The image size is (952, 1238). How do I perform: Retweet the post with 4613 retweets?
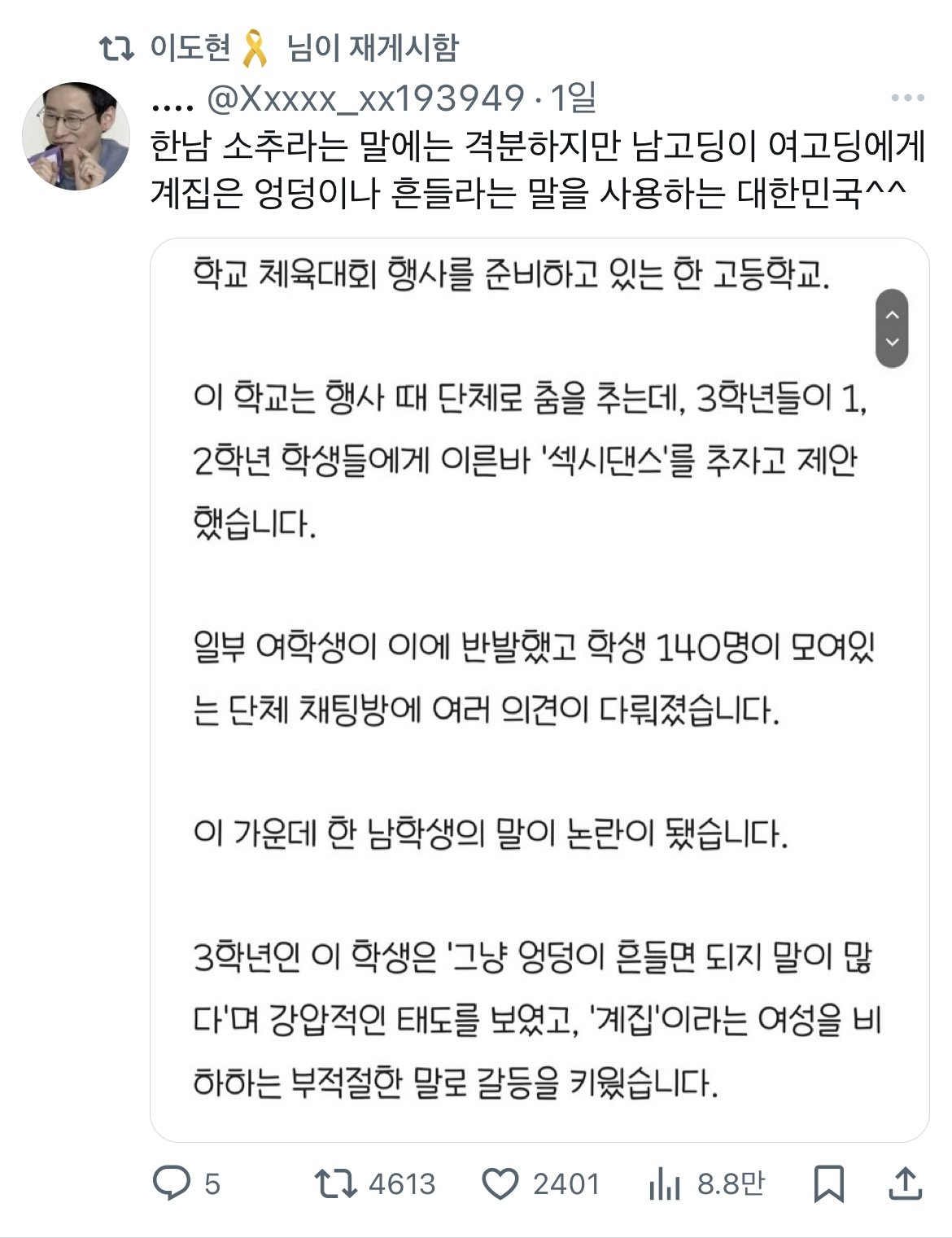335,1183
